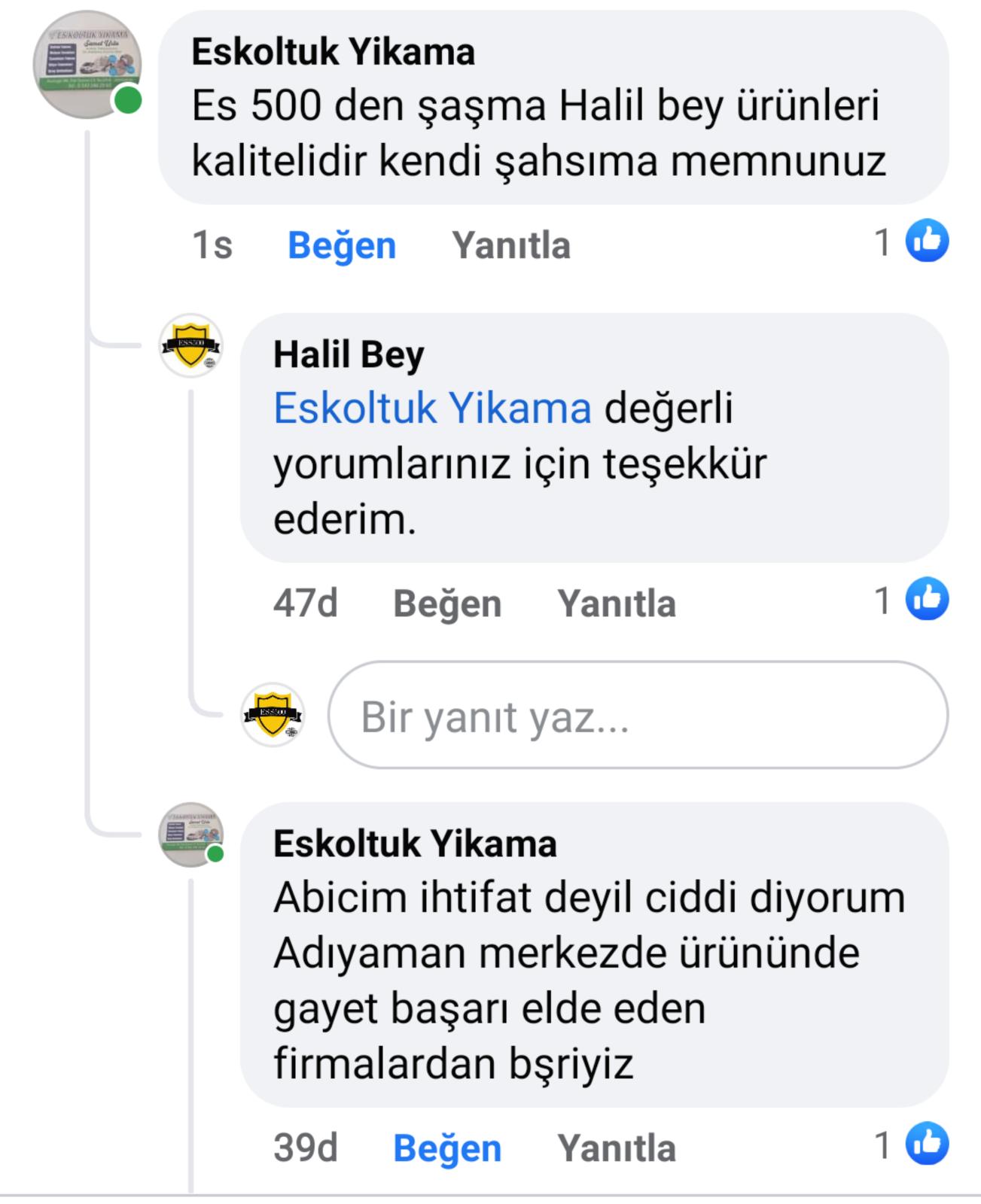Tap Yanıtla under the 39d comment
The image size is (981, 1204).
(617, 1148)
